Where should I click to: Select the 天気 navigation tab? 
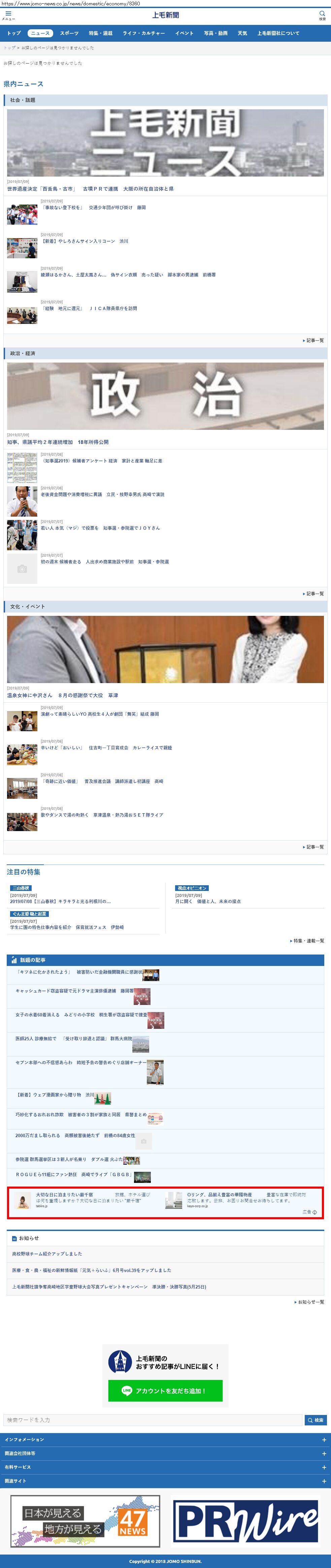(x=242, y=33)
